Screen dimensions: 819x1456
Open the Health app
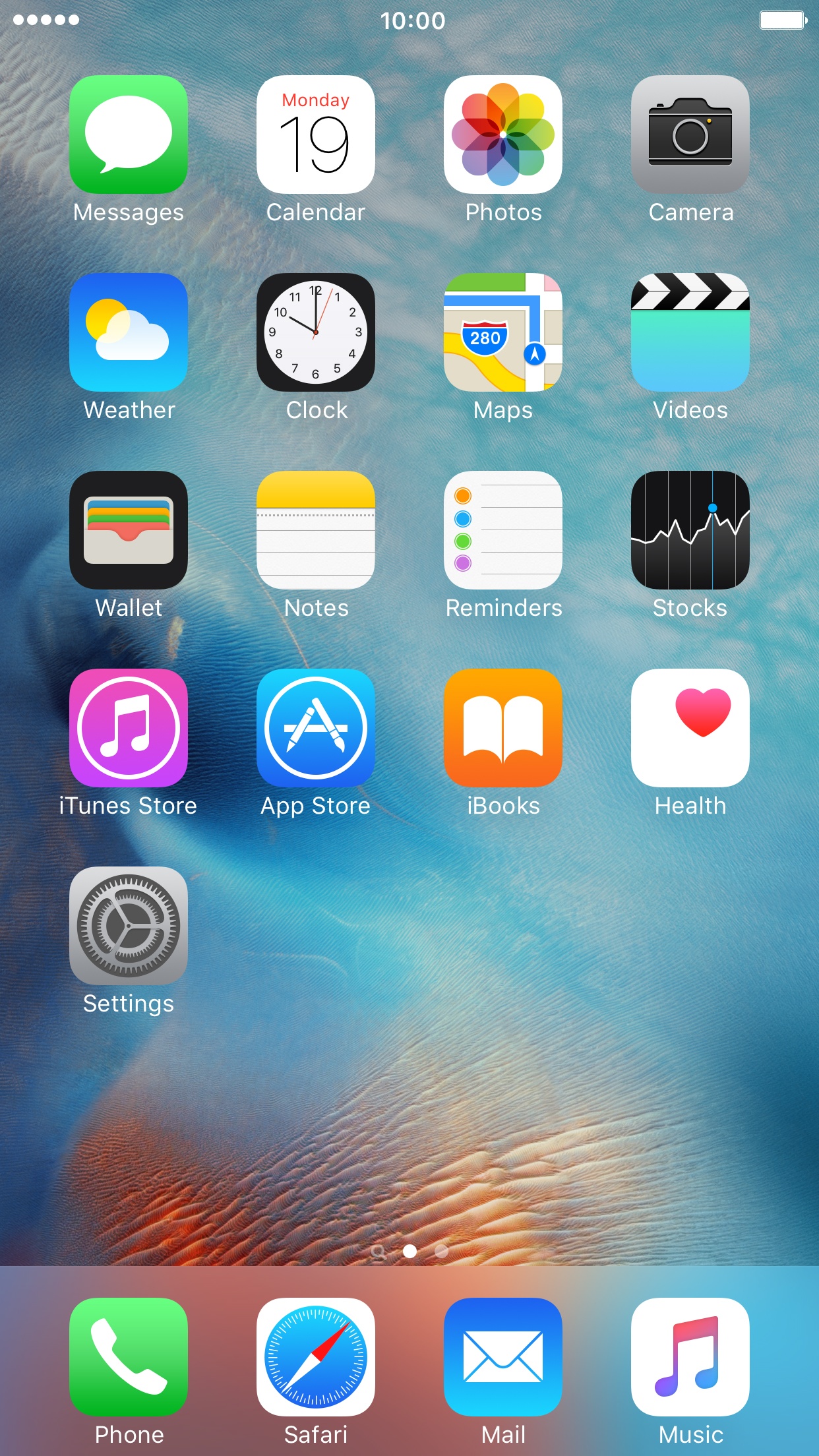(x=690, y=728)
